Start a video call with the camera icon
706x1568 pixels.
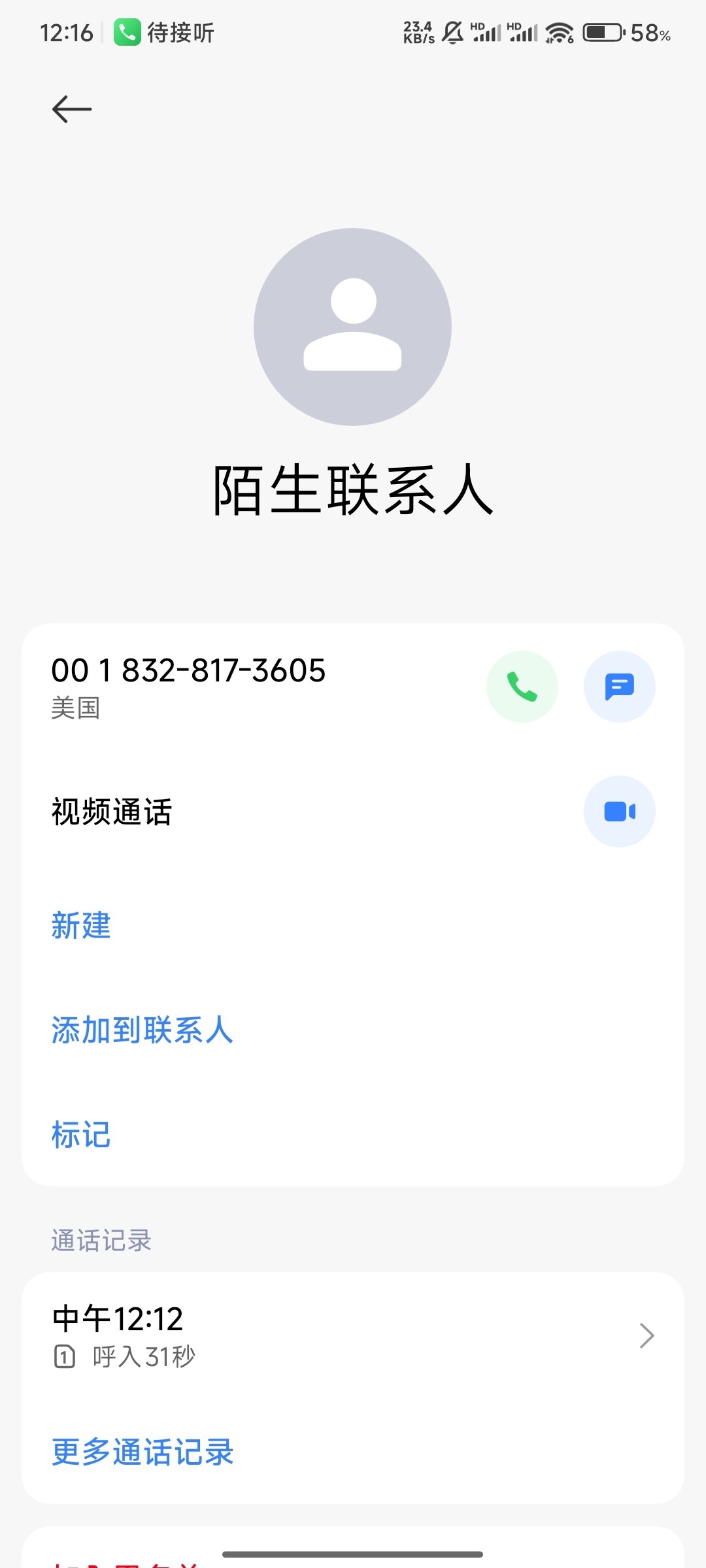point(620,810)
